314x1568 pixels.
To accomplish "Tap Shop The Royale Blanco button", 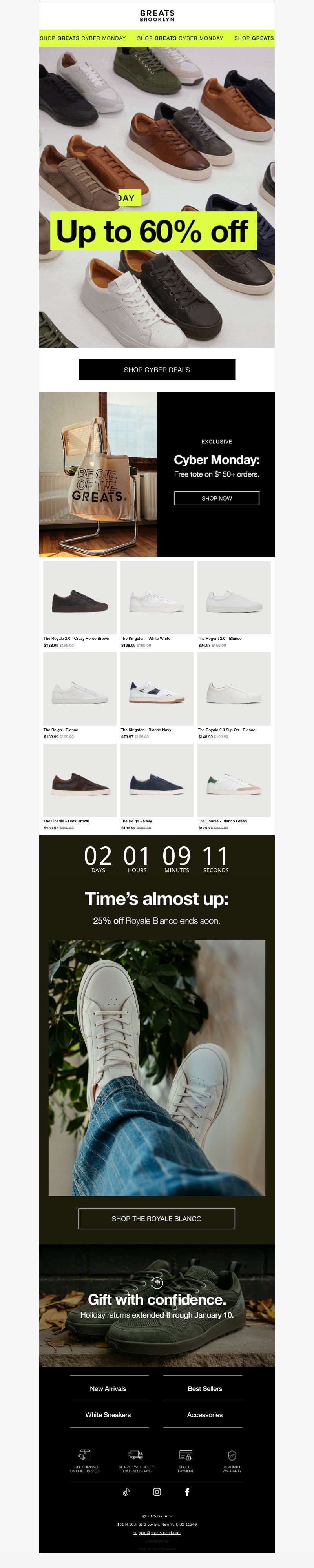I will pyautogui.click(x=157, y=1219).
